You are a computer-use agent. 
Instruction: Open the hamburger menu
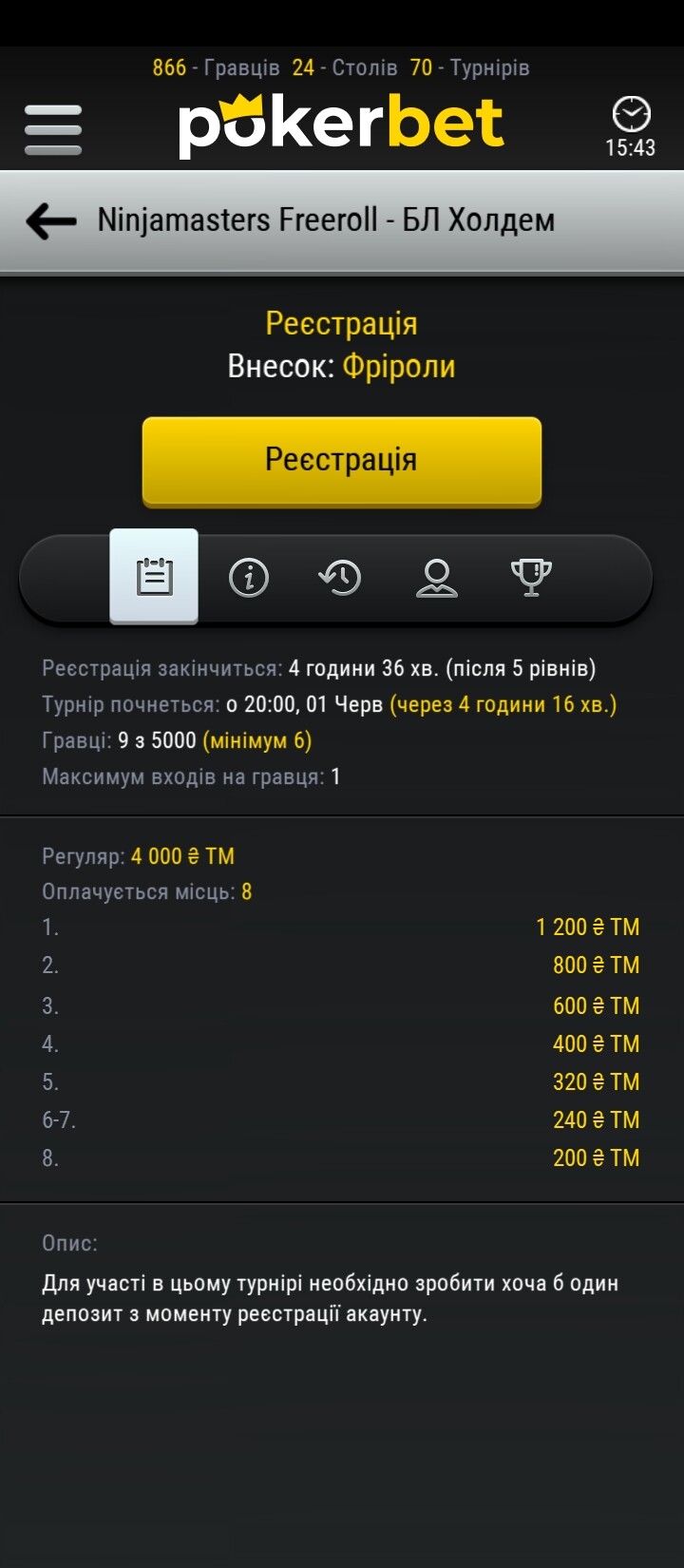pyautogui.click(x=53, y=128)
